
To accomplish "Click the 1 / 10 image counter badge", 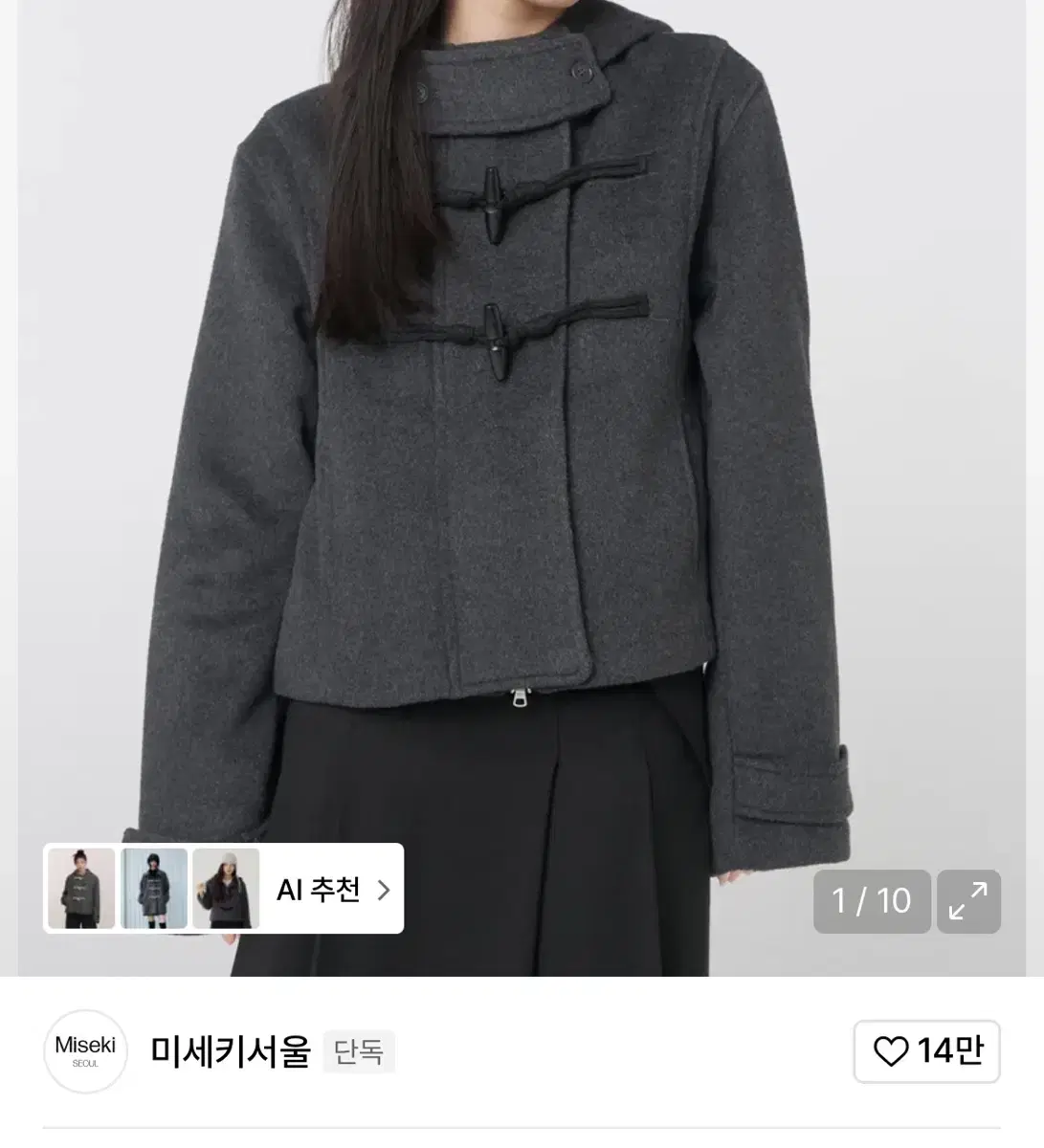I will click(871, 900).
